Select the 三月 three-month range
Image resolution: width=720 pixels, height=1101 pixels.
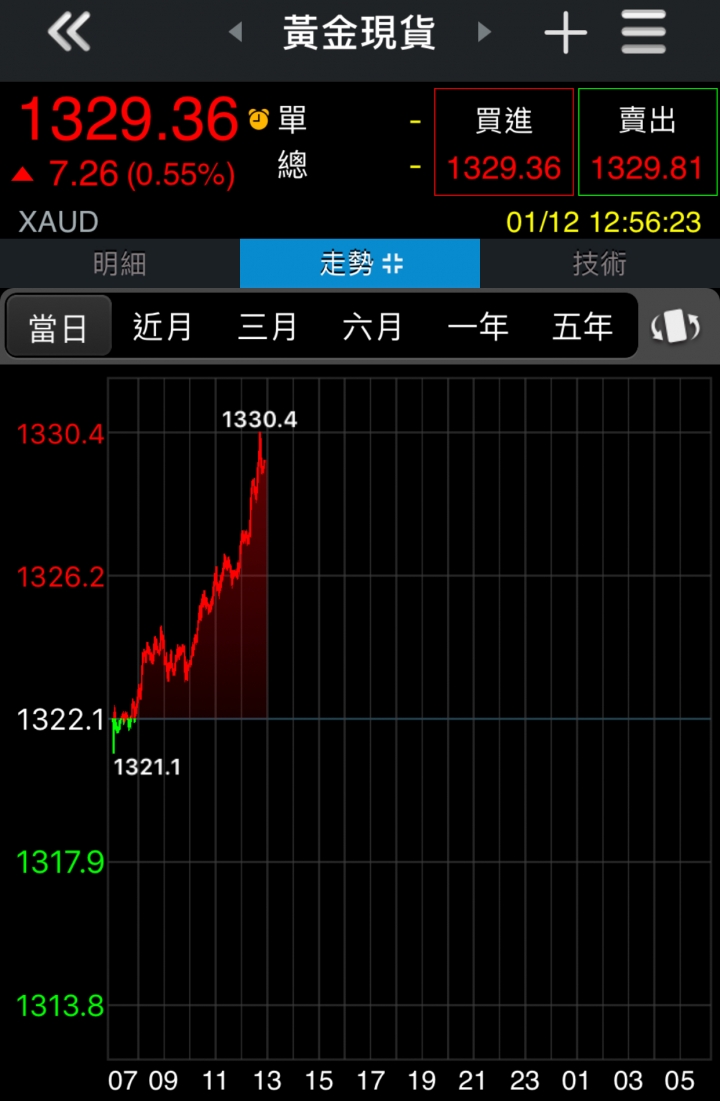pyautogui.click(x=268, y=327)
